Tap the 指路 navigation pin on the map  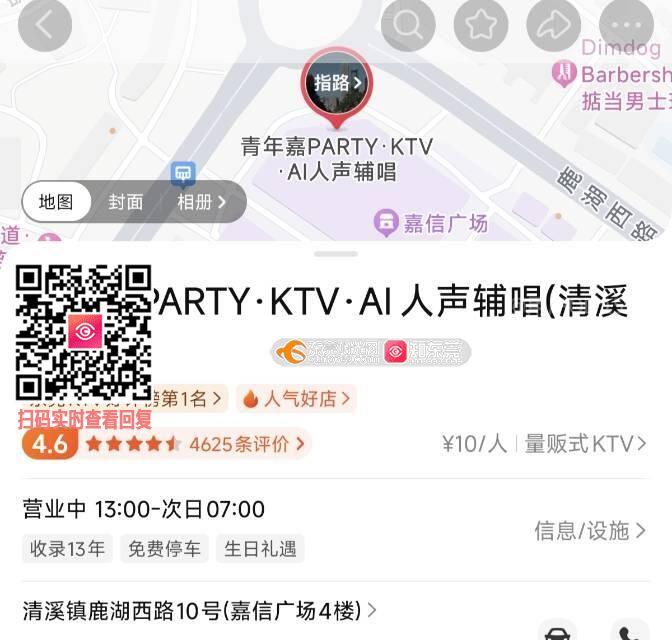click(337, 83)
